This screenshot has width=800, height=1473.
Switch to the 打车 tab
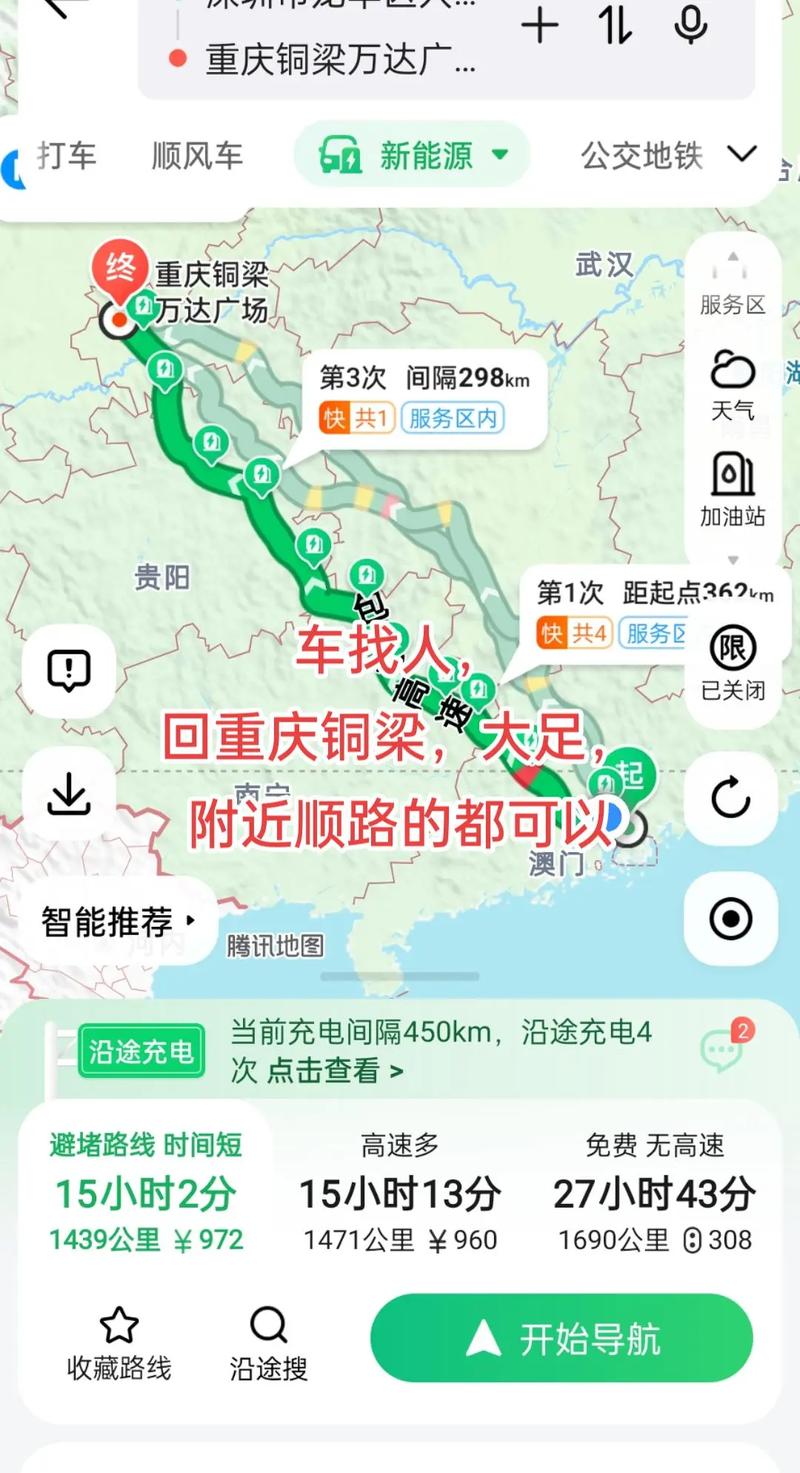pyautogui.click(x=66, y=154)
